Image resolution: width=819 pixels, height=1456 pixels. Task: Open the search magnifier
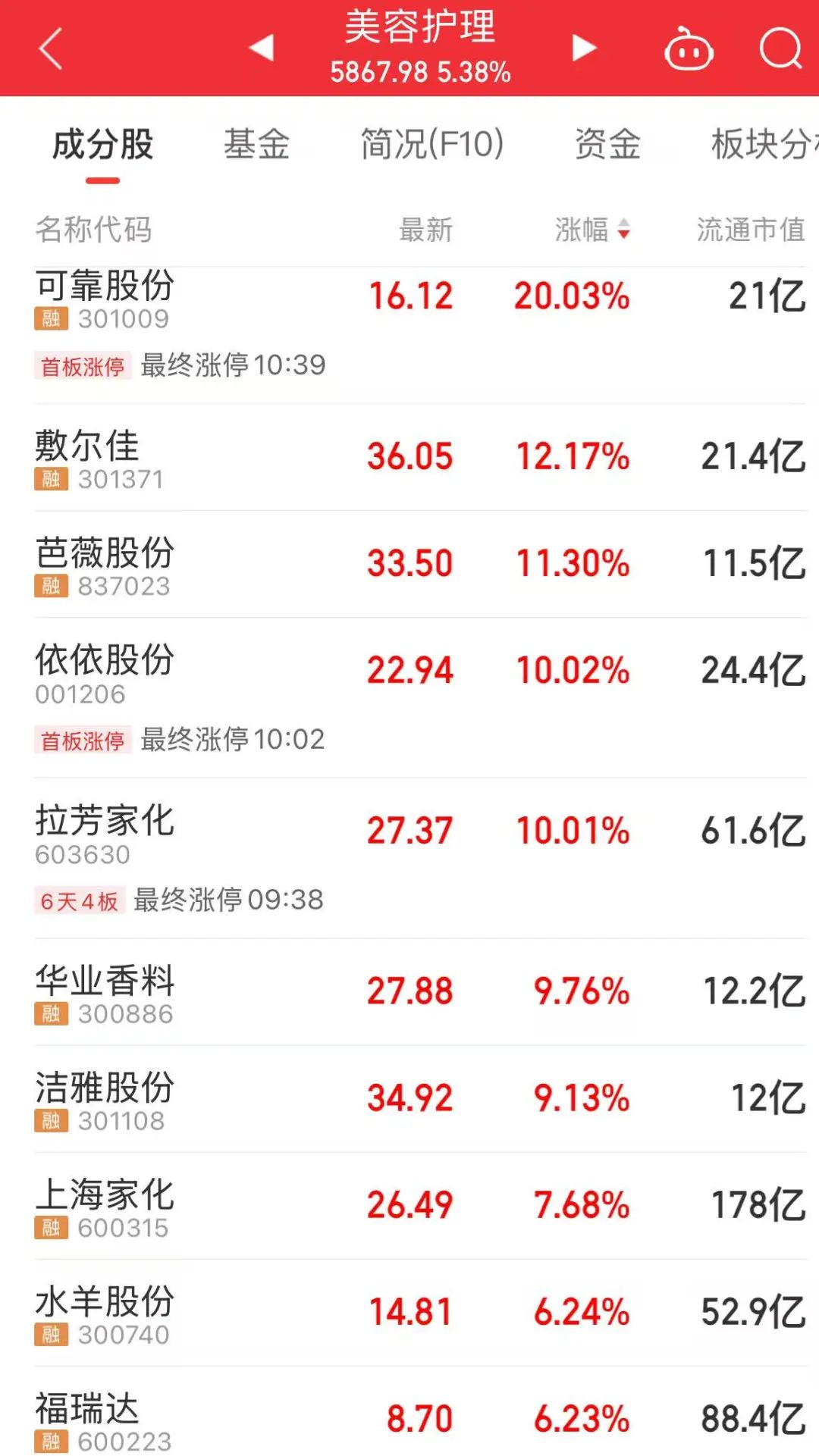[780, 49]
